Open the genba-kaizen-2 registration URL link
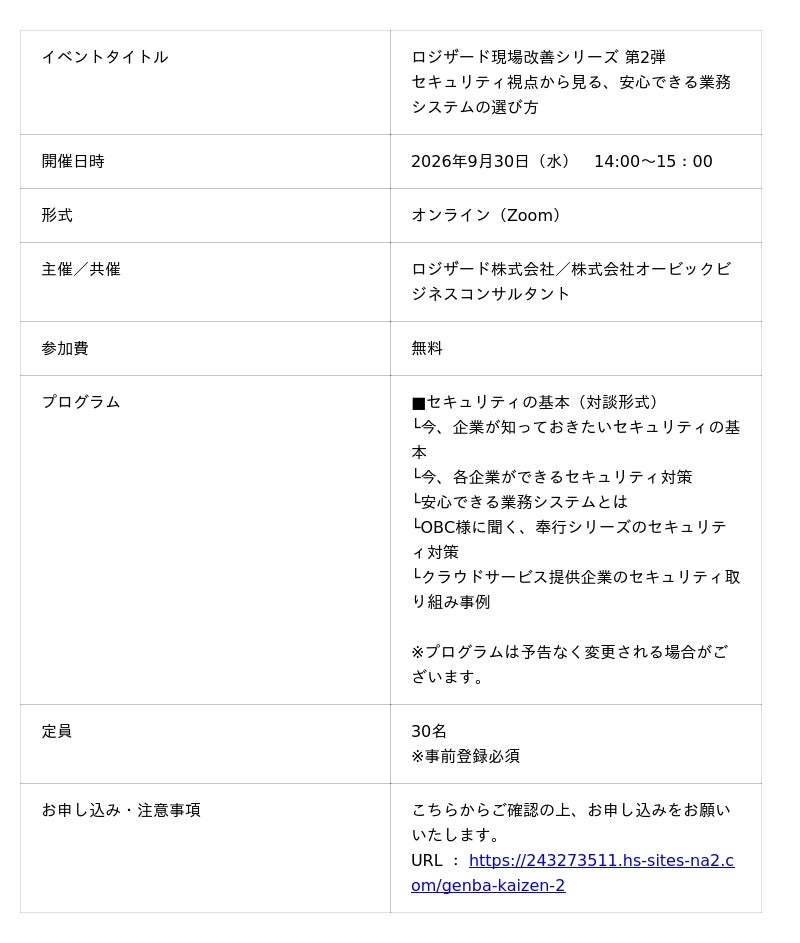This screenshot has height=943, width=800. pos(601,861)
